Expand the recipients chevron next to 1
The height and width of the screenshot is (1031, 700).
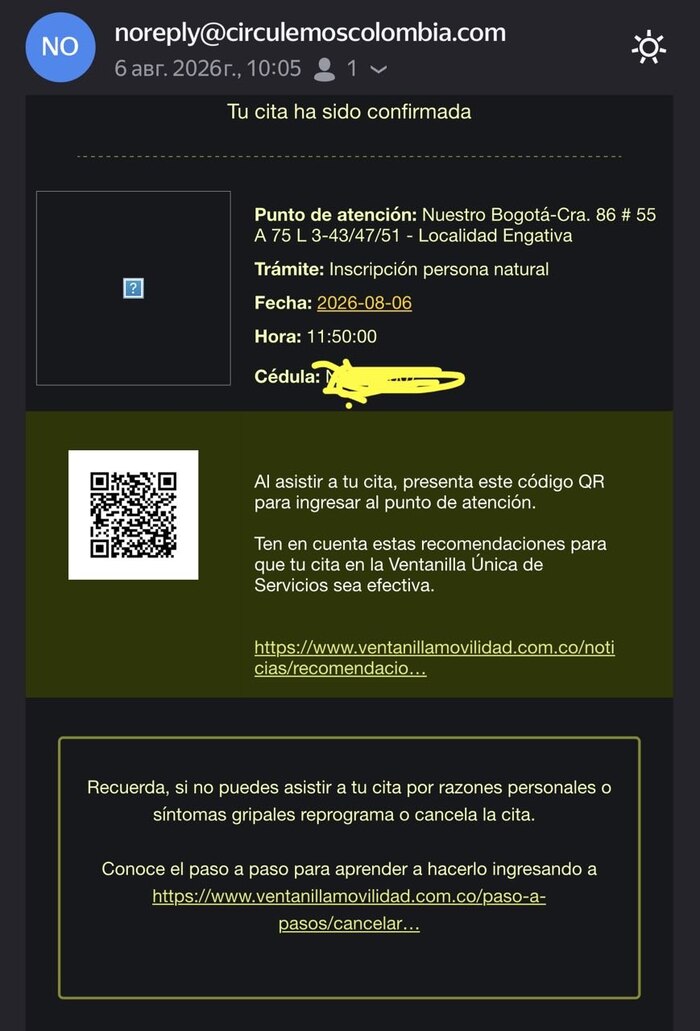pos(379,69)
